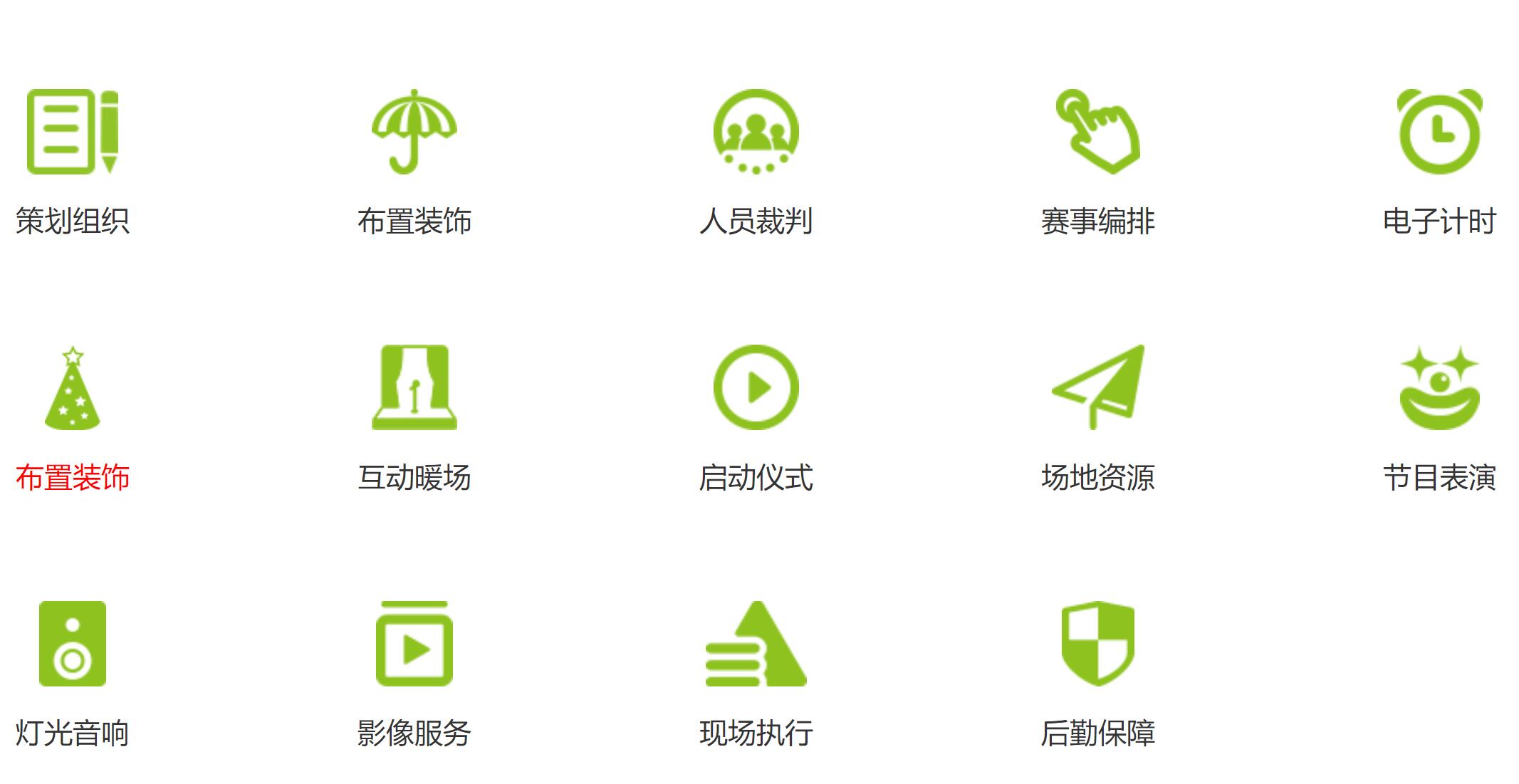Open the 赛事编排 service

pos(1097,133)
